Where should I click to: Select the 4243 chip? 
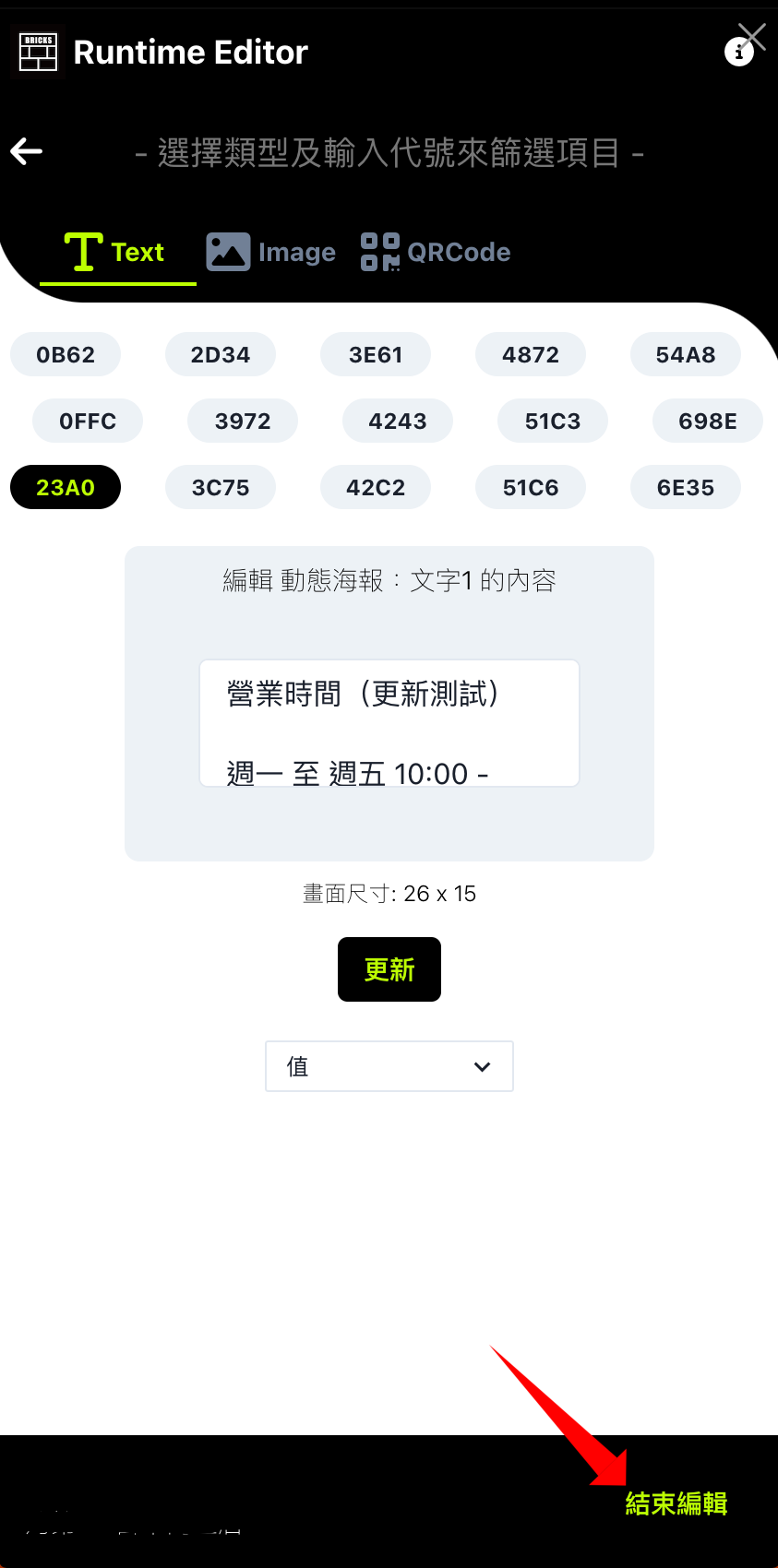tap(398, 422)
